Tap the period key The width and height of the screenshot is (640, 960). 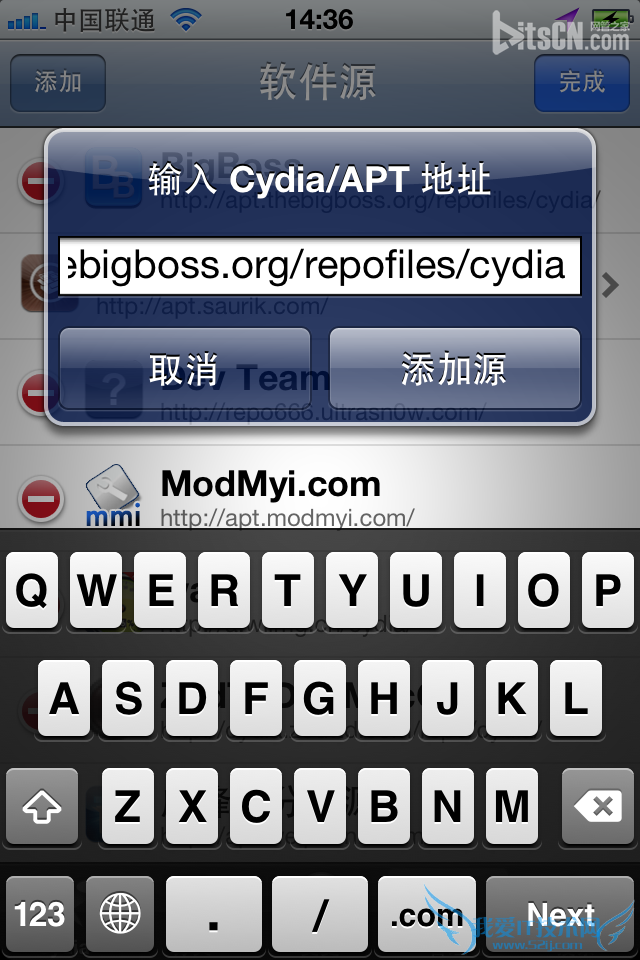(213, 914)
